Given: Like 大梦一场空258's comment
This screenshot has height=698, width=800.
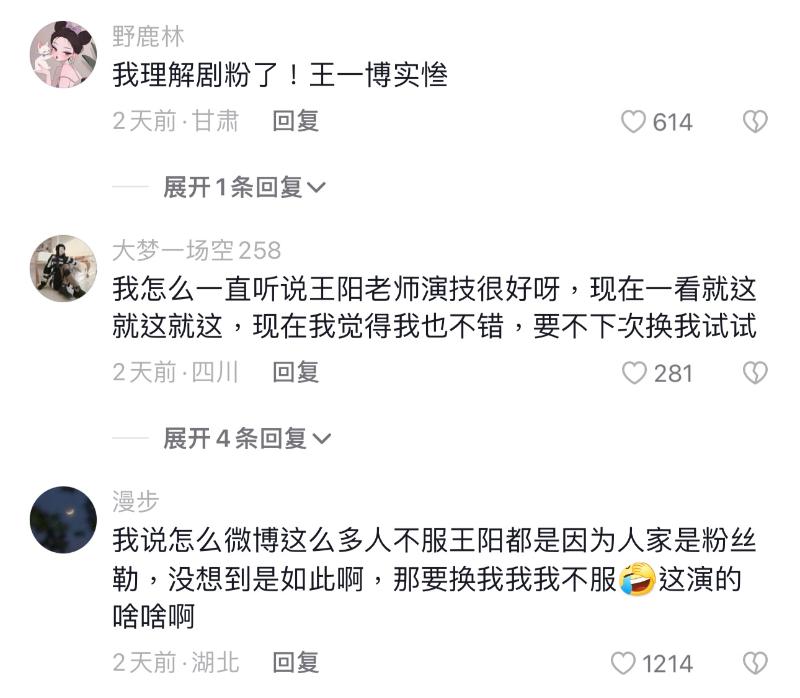Looking at the screenshot, I should pyautogui.click(x=634, y=373).
